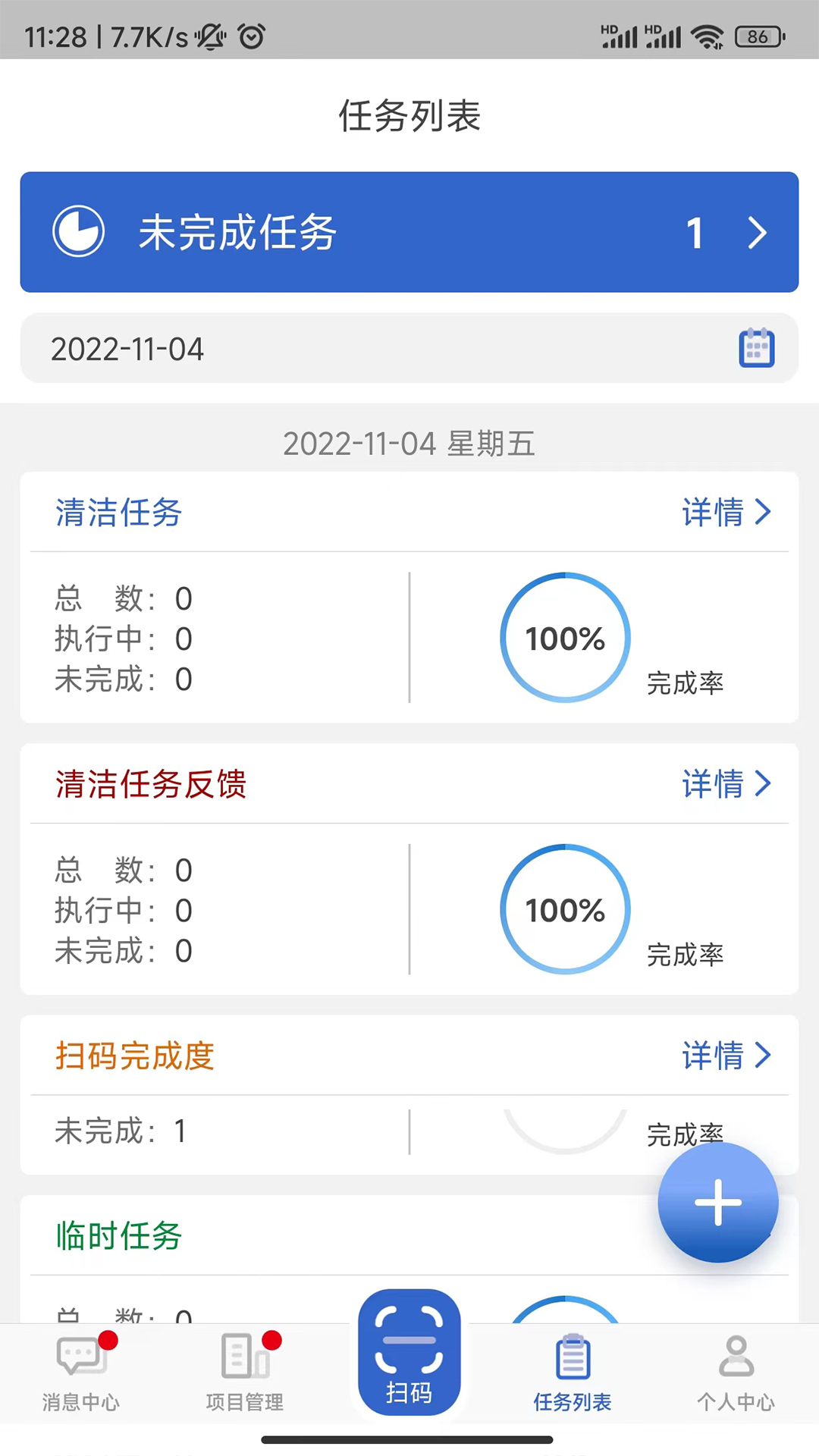
Task: Tap the floating blue plus button
Action: click(x=717, y=1203)
